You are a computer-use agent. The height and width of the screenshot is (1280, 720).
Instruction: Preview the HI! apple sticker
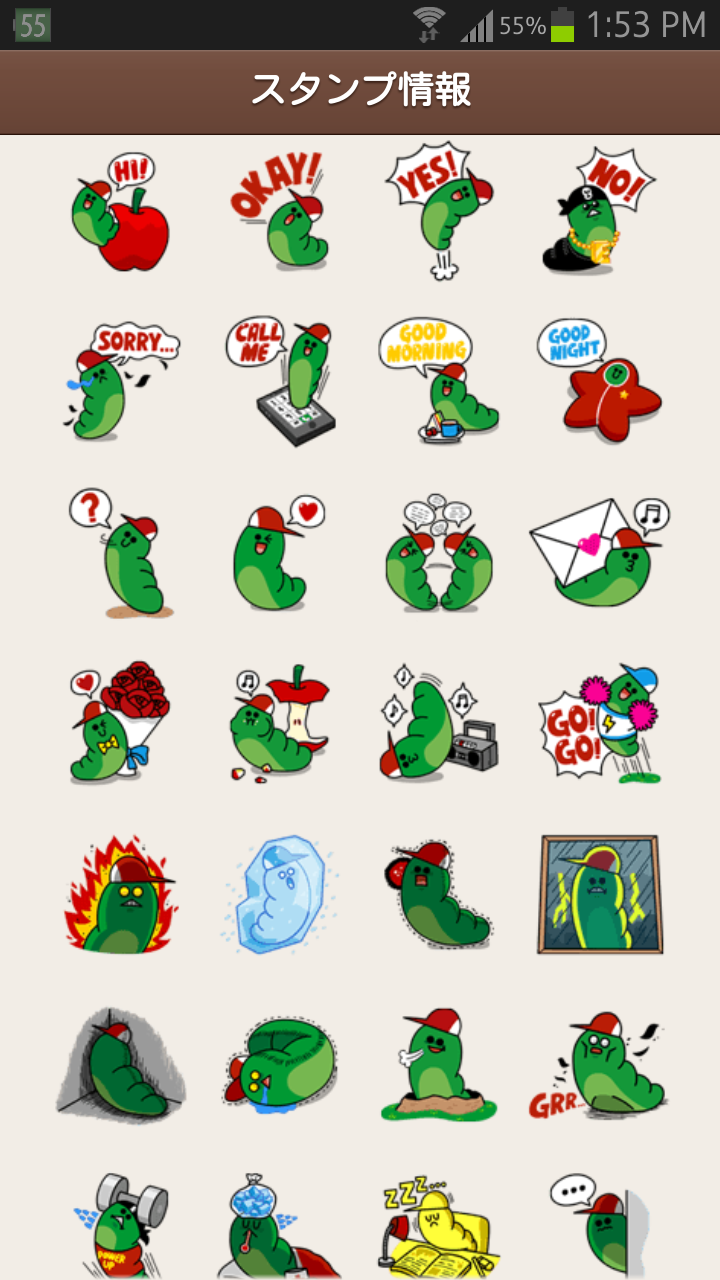click(121, 213)
